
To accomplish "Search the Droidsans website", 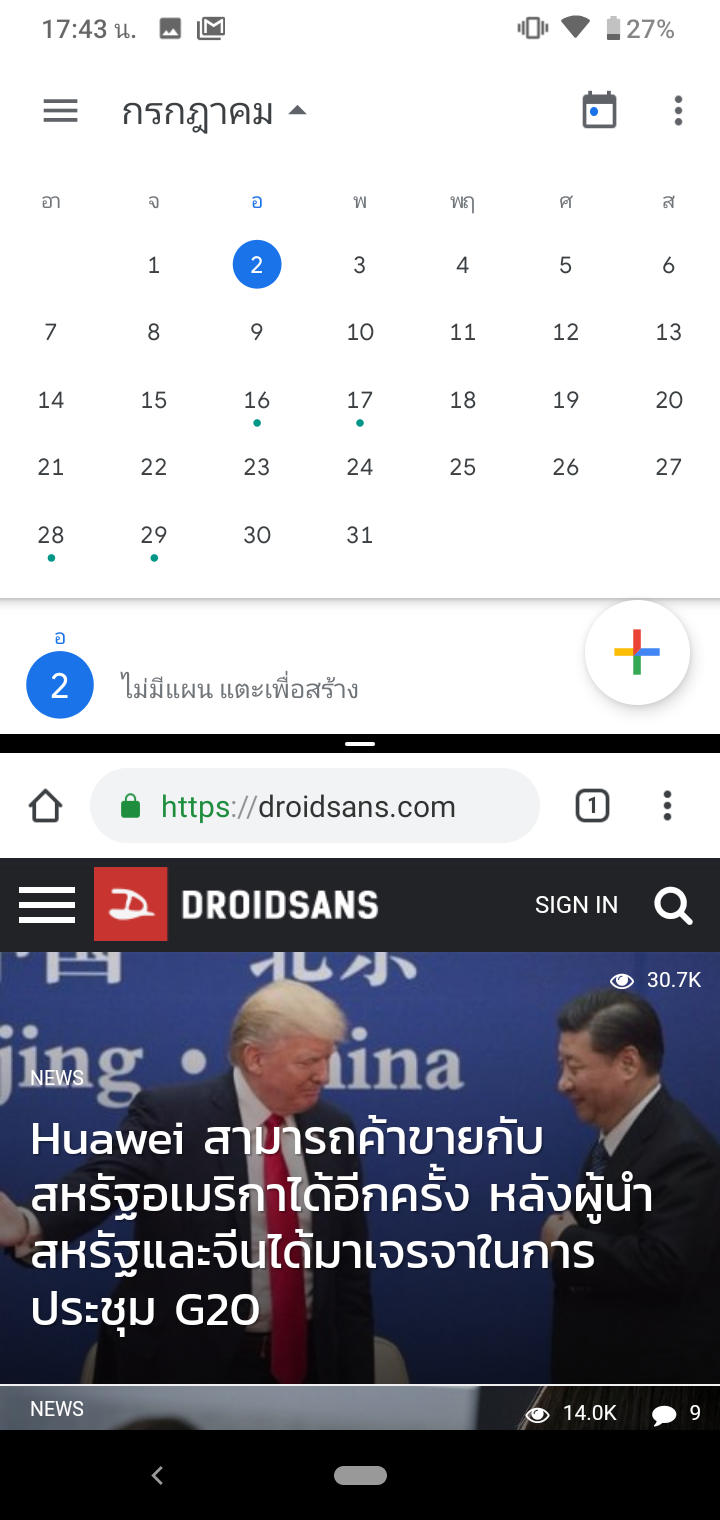I will (x=673, y=906).
